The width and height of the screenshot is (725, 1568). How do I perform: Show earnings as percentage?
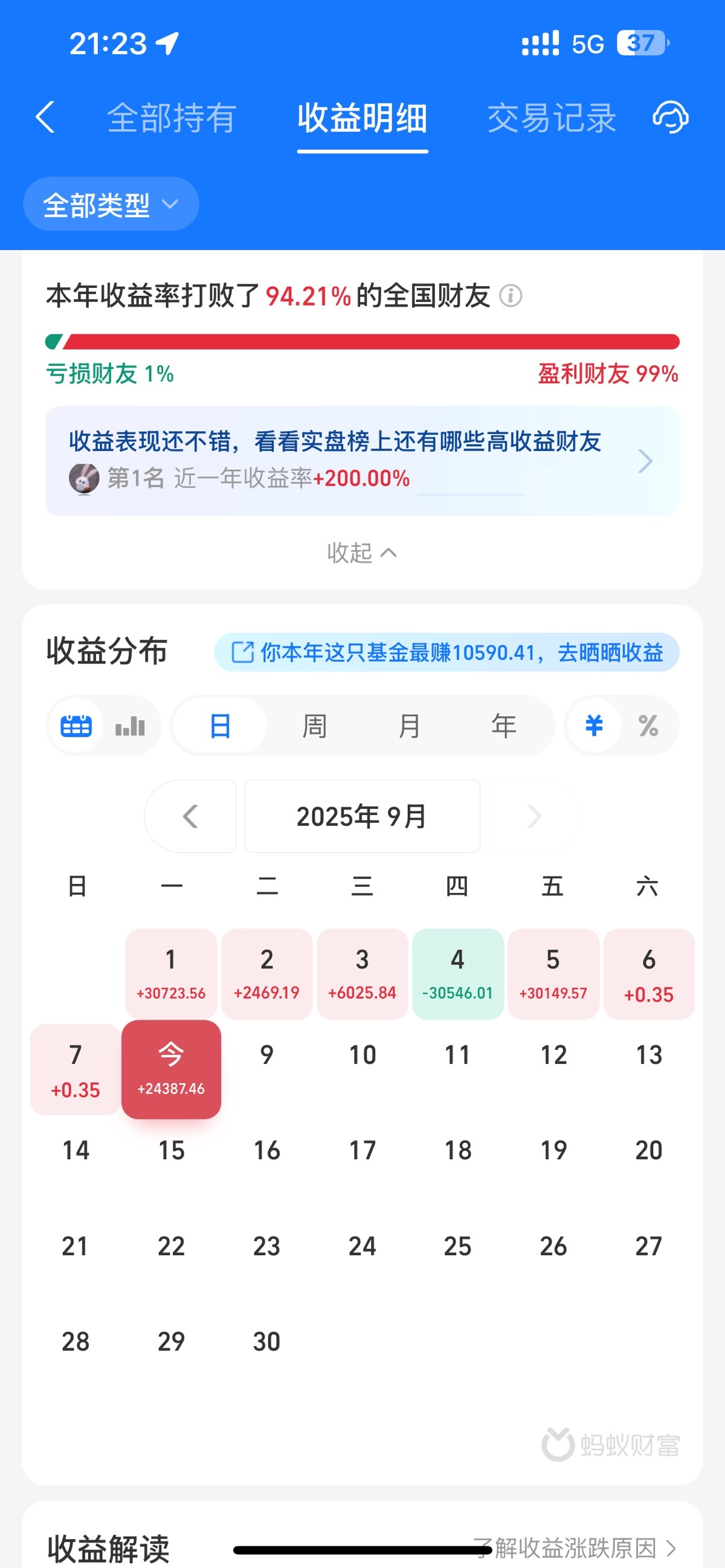pyautogui.click(x=648, y=726)
